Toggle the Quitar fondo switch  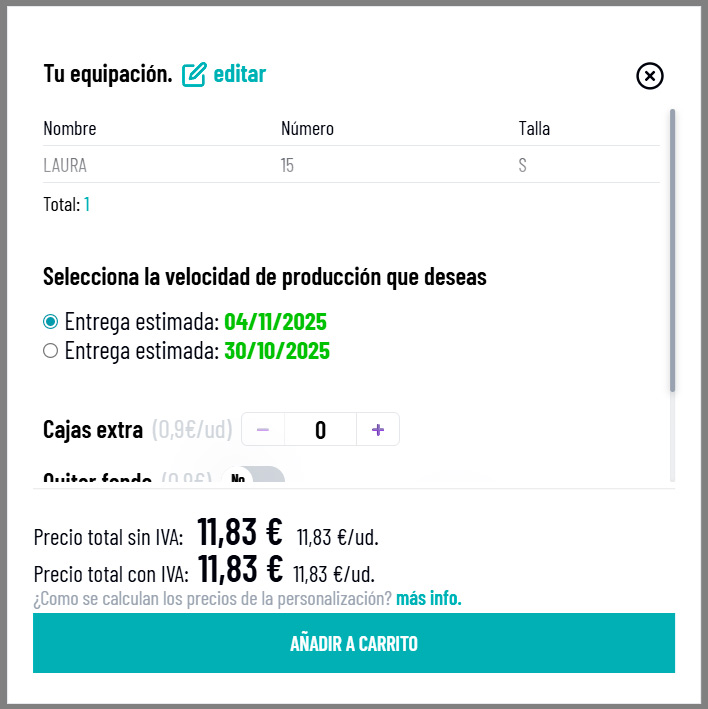click(255, 479)
